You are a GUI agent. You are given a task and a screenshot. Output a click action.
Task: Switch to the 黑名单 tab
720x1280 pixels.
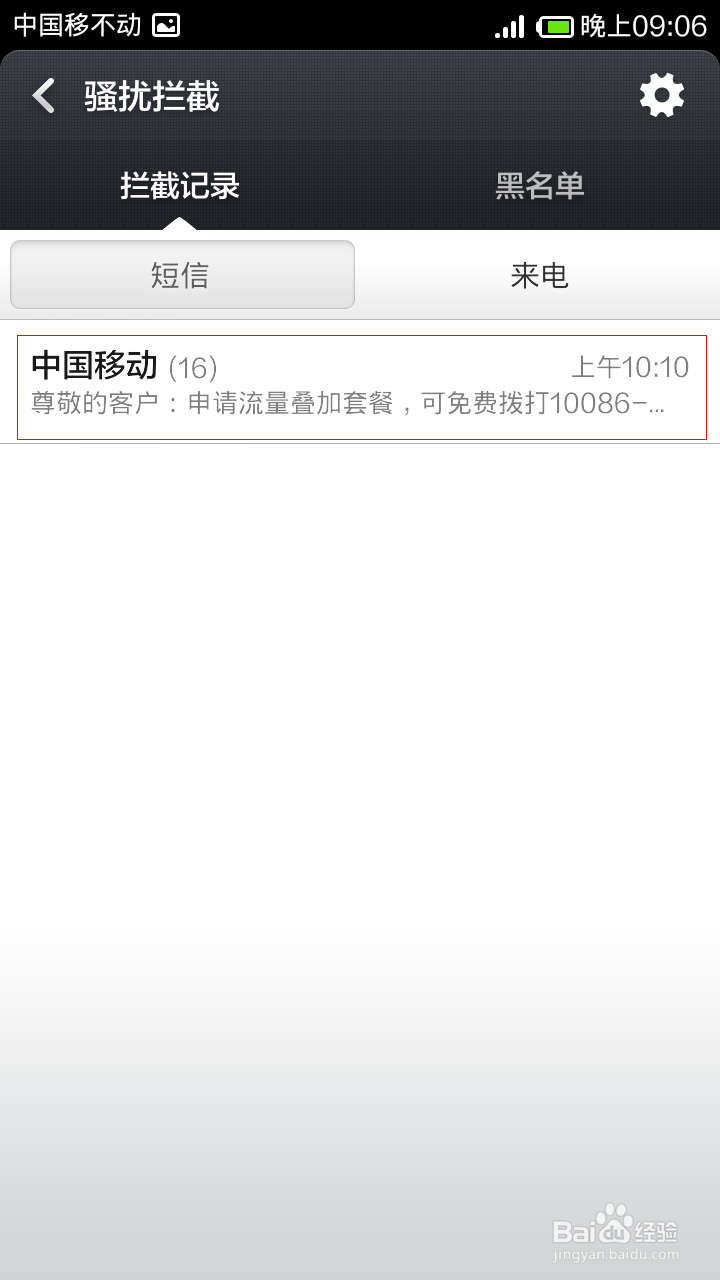point(540,186)
